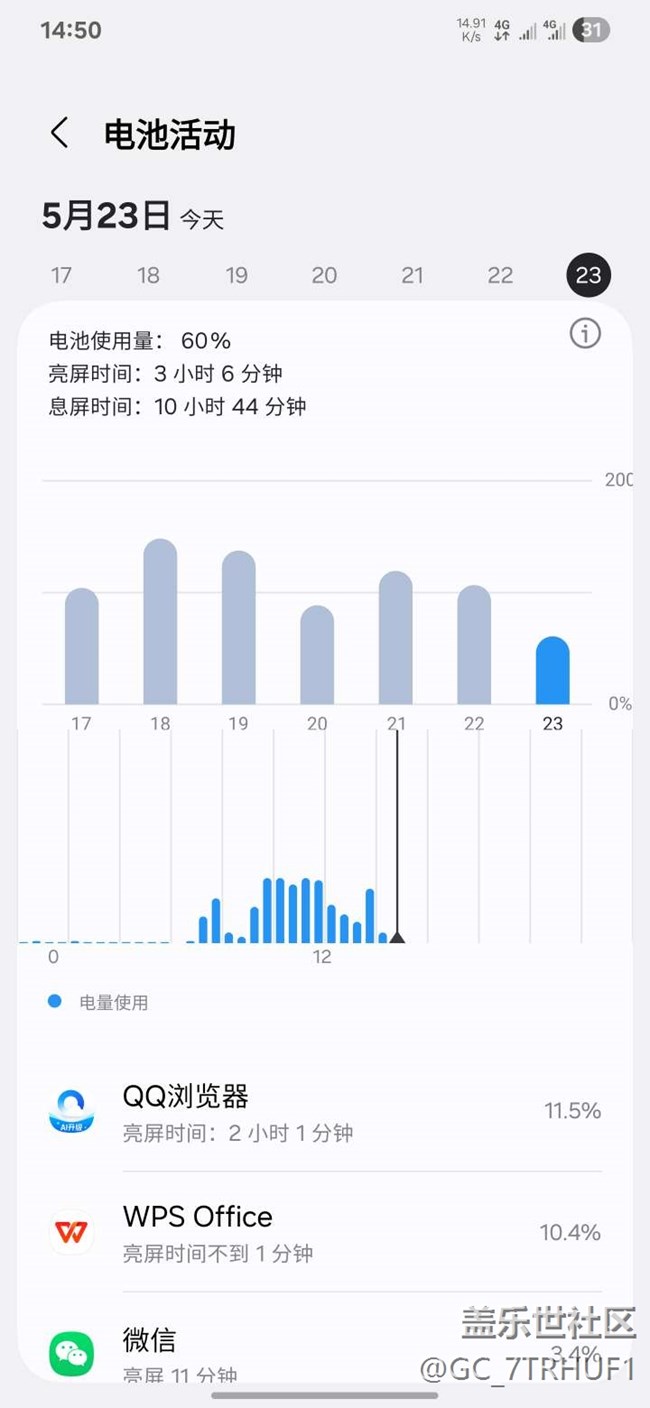Select day 22 in the date strip
650x1408 pixels.
[x=500, y=275]
